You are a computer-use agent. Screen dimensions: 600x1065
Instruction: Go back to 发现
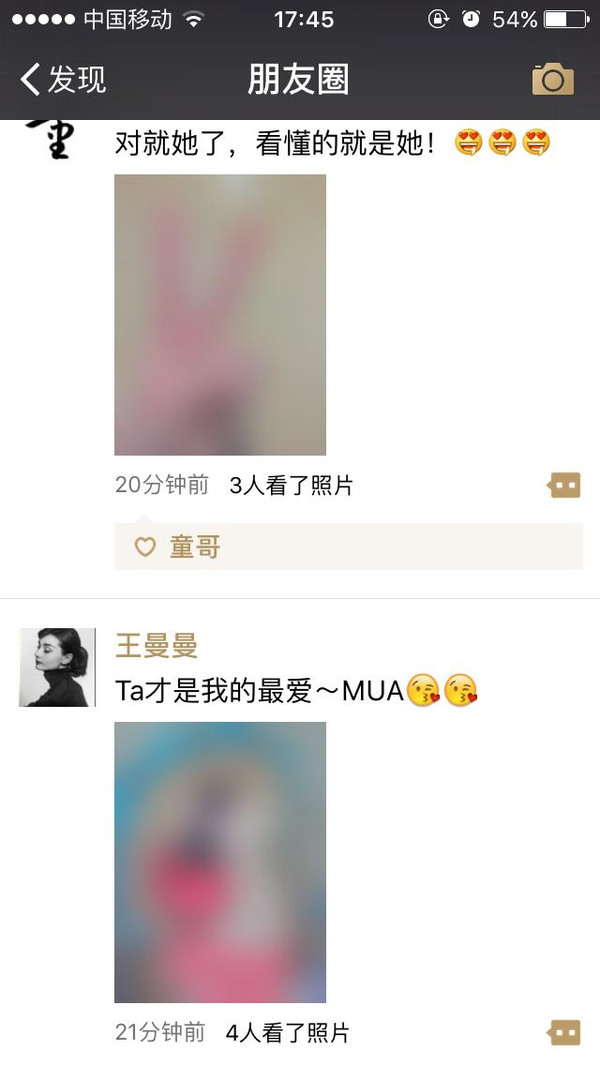pos(62,79)
